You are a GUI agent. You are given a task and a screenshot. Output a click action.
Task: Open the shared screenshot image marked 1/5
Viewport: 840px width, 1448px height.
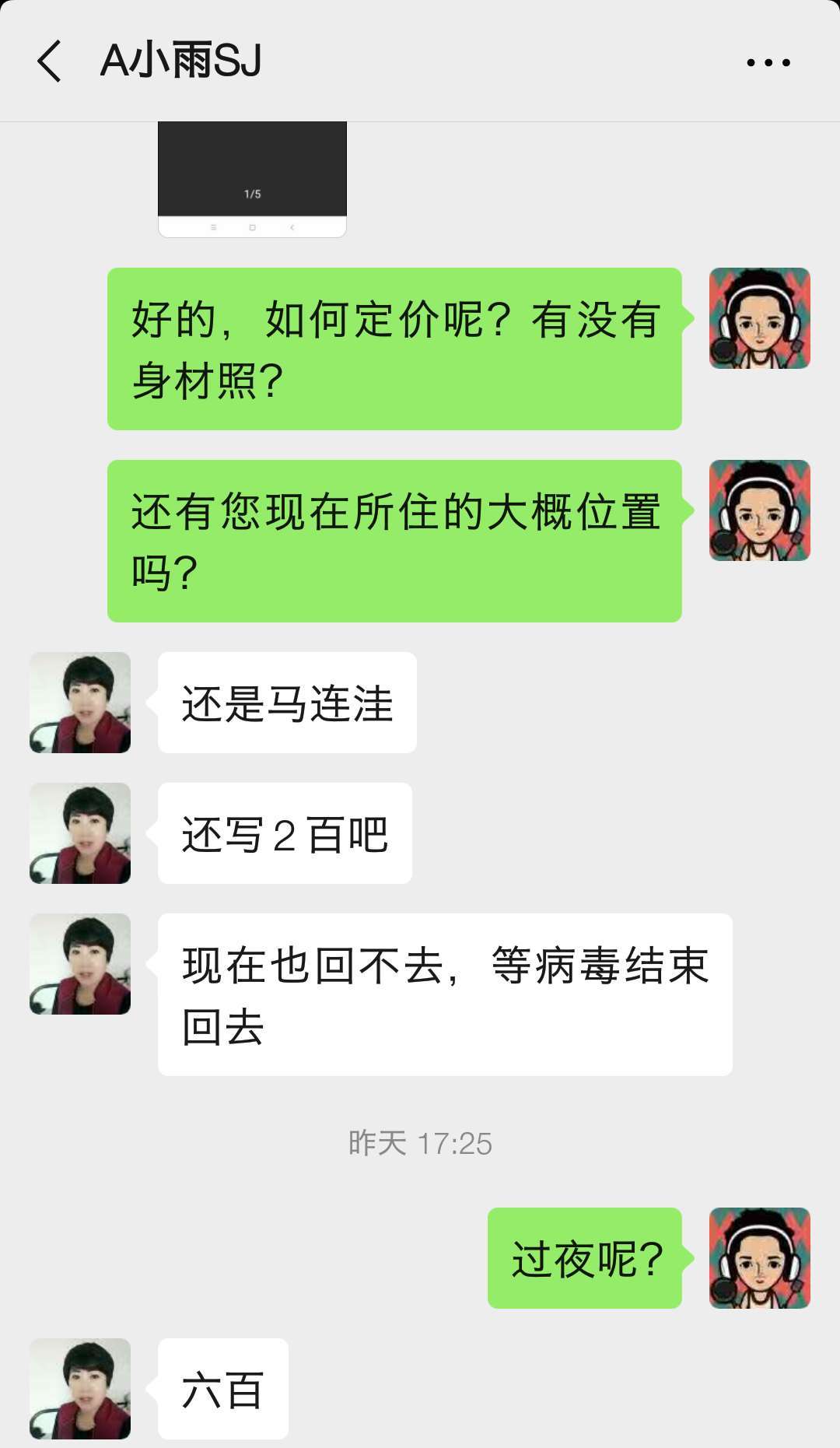[x=252, y=179]
